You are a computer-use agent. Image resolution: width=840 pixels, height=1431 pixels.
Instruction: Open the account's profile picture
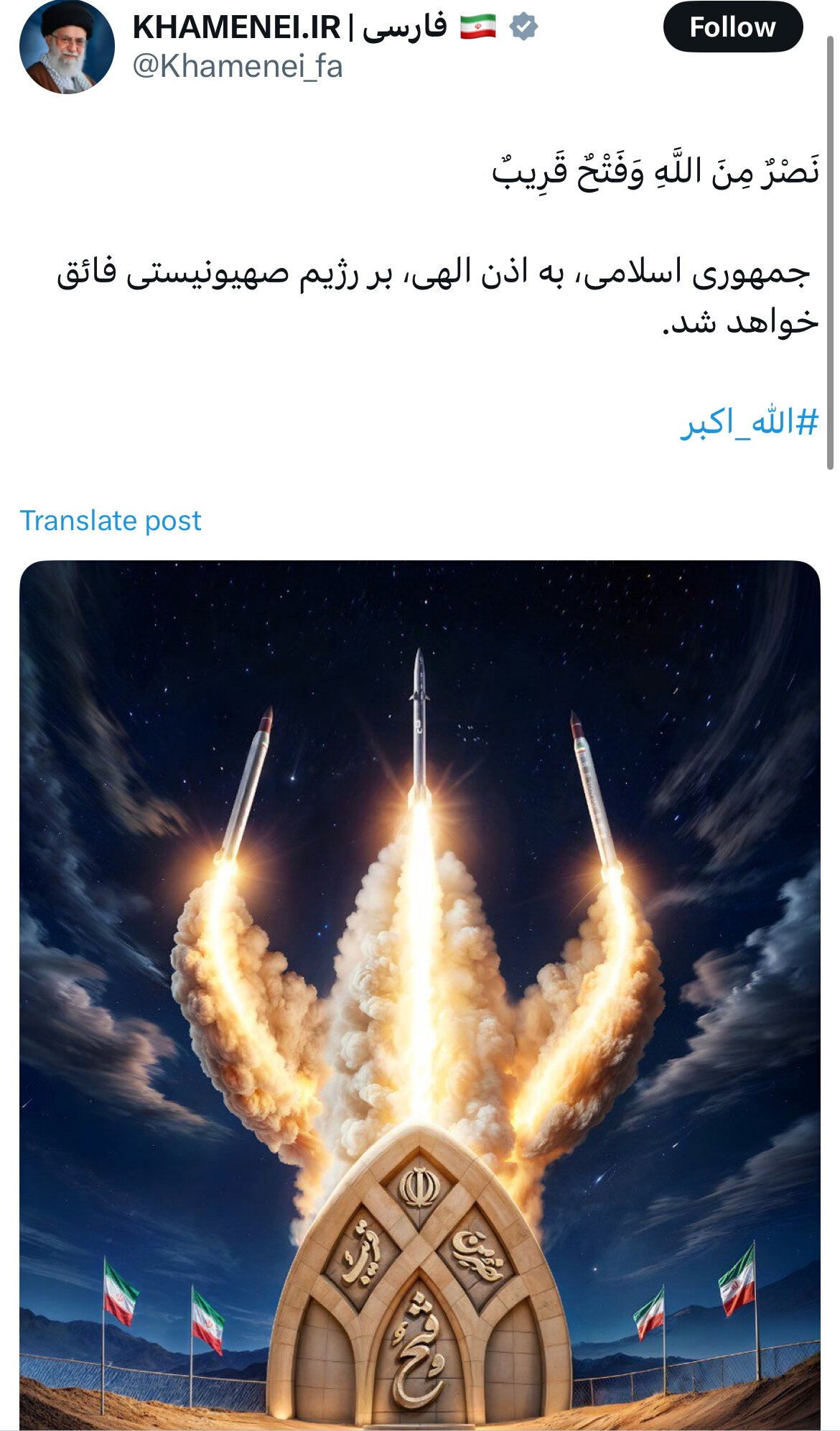[x=67, y=47]
